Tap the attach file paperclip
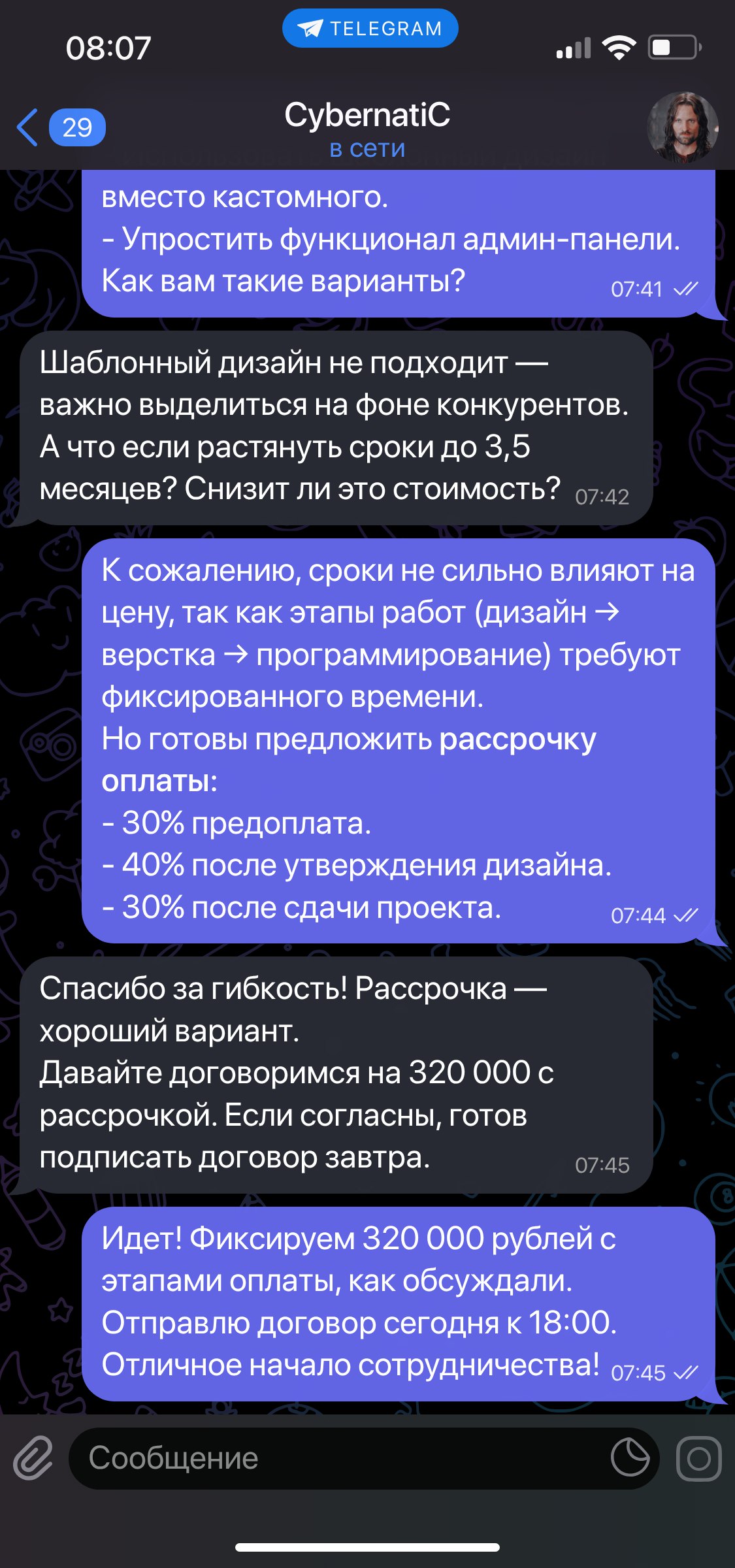The width and height of the screenshot is (735, 1568). tap(33, 1458)
